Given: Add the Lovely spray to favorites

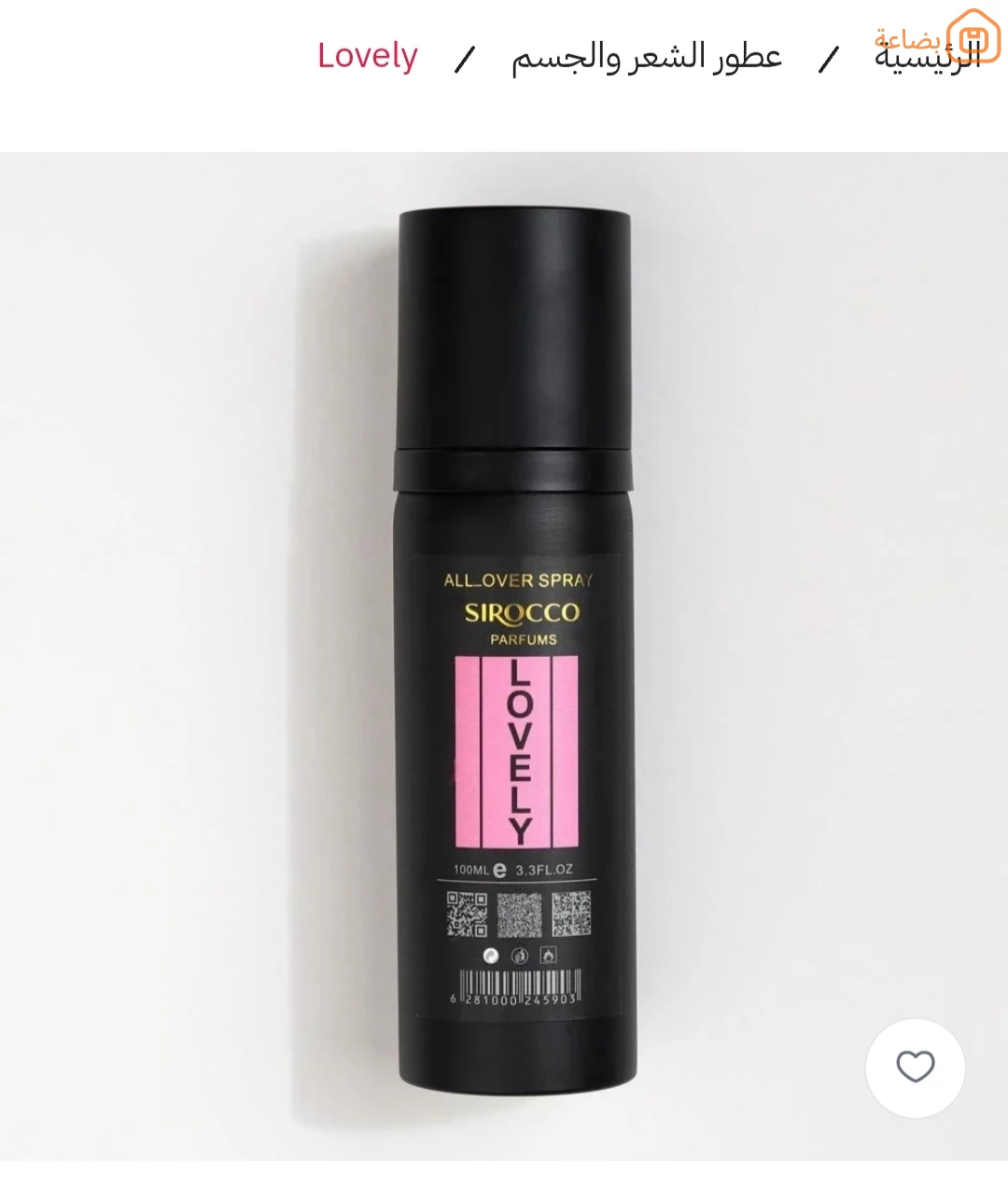Looking at the screenshot, I should pyautogui.click(x=915, y=1067).
